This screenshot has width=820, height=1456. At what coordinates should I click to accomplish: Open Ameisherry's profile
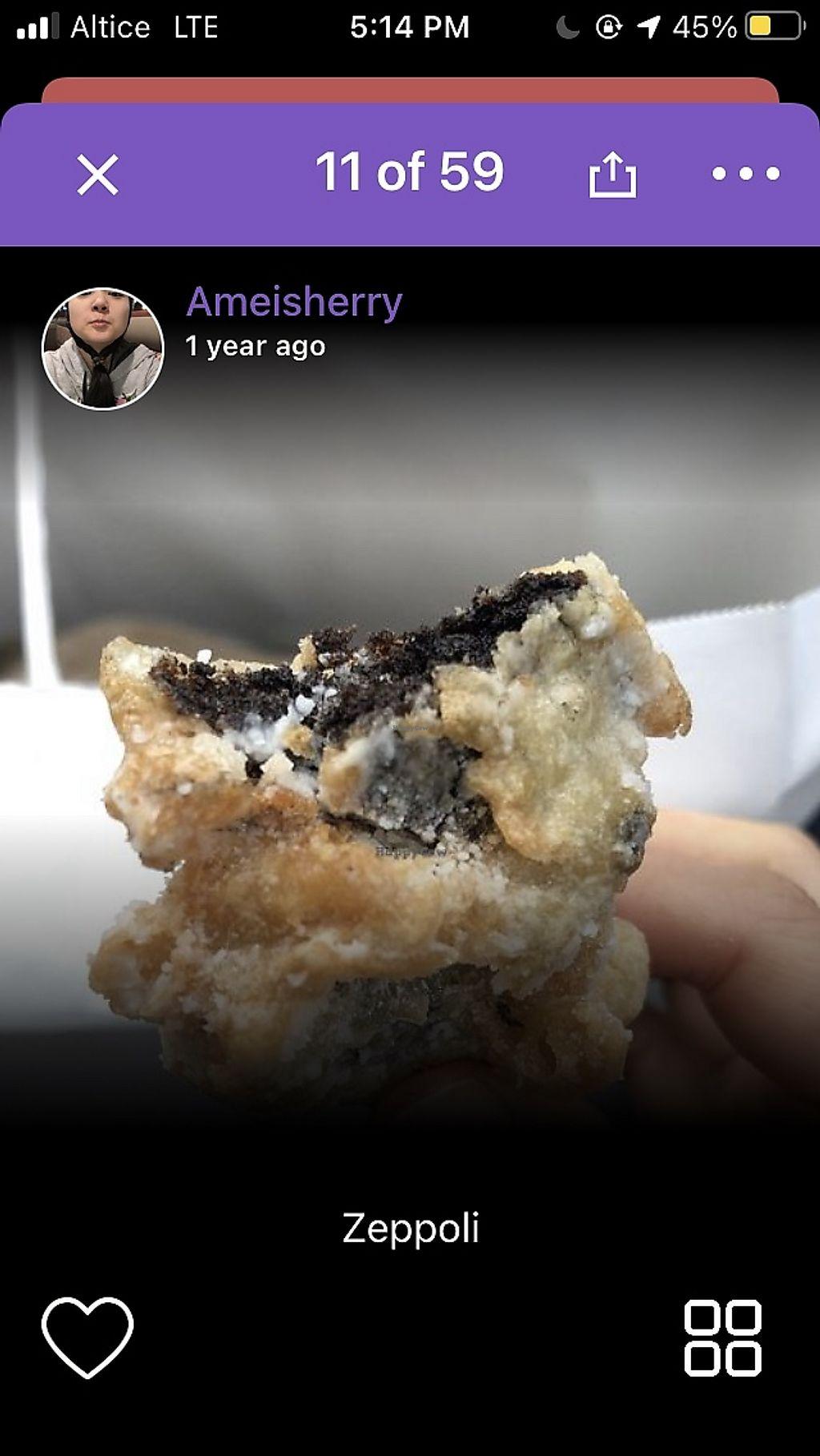pyautogui.click(x=294, y=303)
